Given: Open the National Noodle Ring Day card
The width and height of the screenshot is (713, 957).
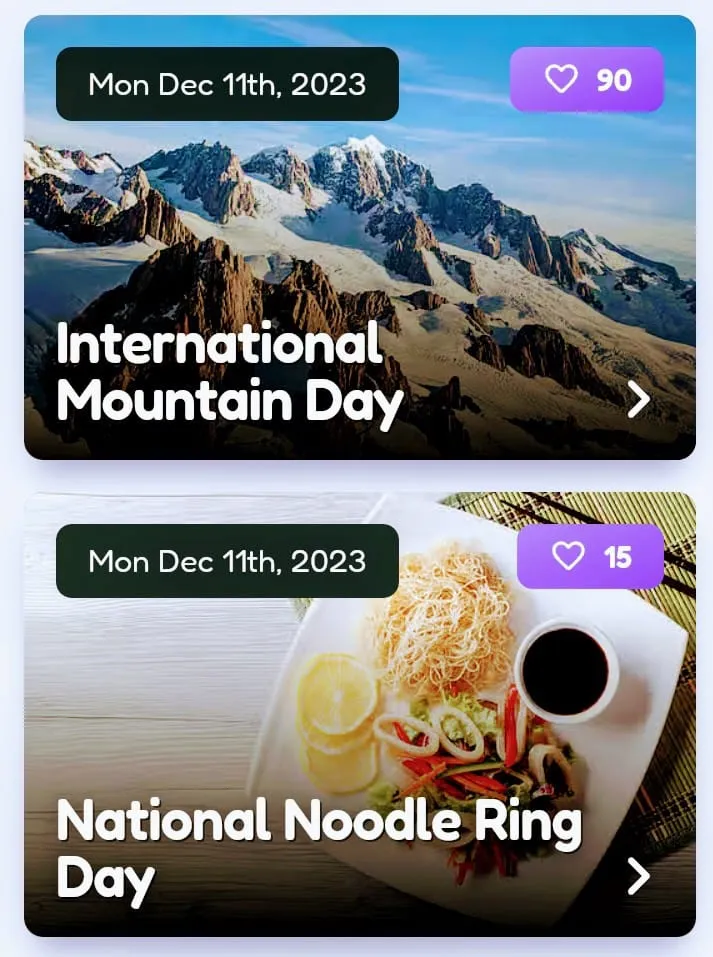Looking at the screenshot, I should click(638, 877).
